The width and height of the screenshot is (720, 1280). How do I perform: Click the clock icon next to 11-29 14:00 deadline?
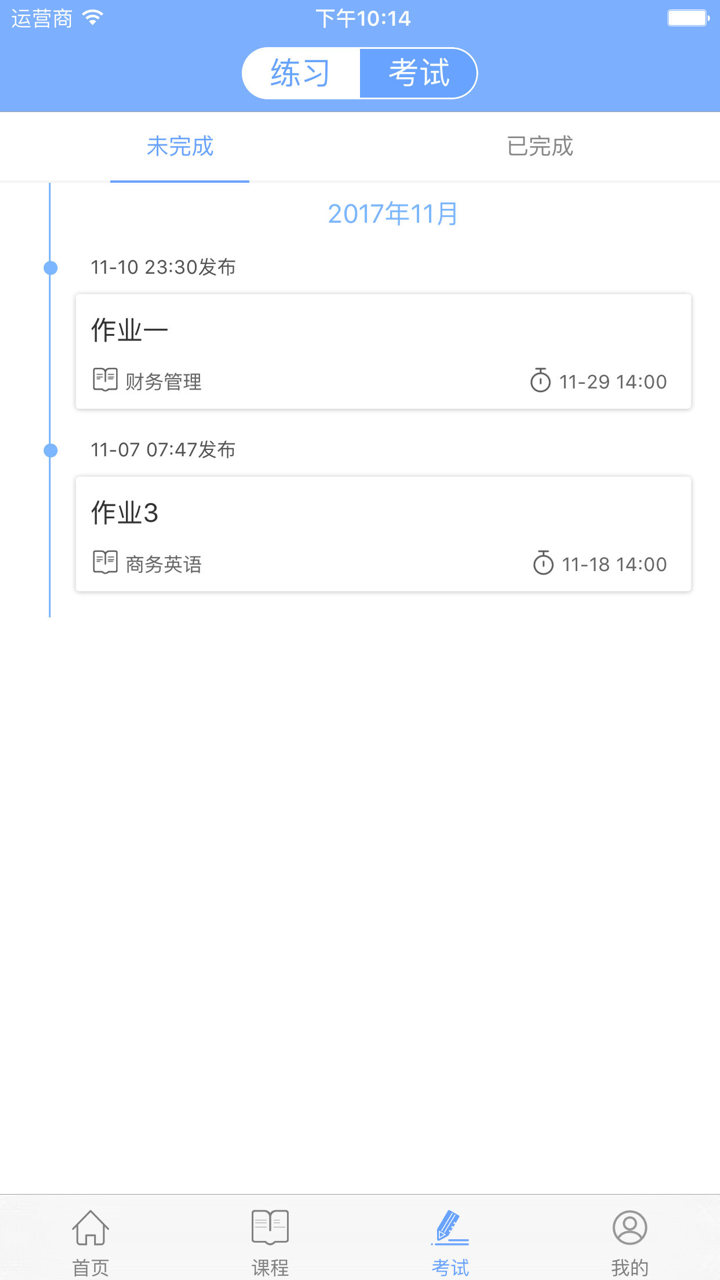tap(540, 381)
